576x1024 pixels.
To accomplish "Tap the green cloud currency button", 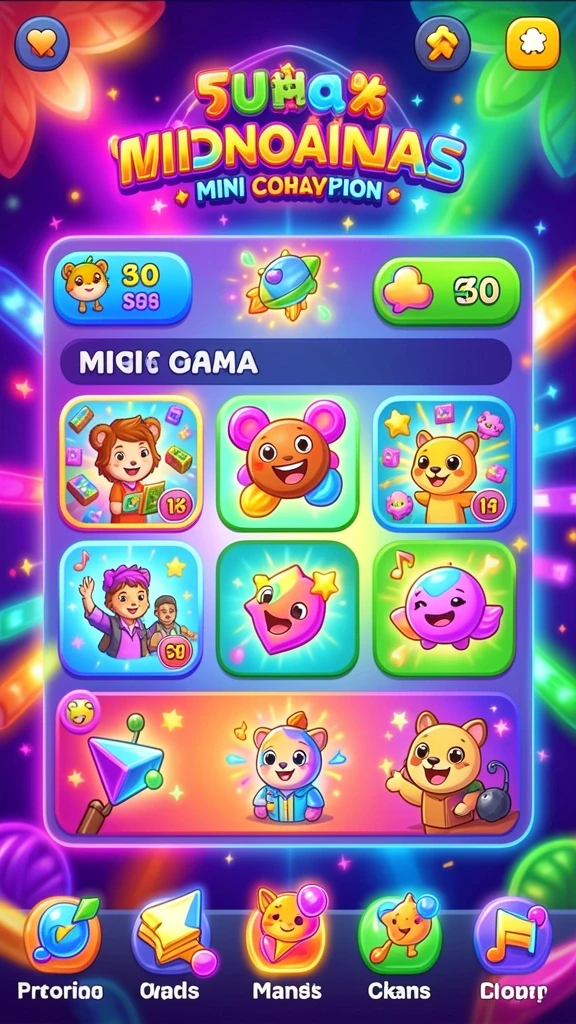I will click(447, 291).
